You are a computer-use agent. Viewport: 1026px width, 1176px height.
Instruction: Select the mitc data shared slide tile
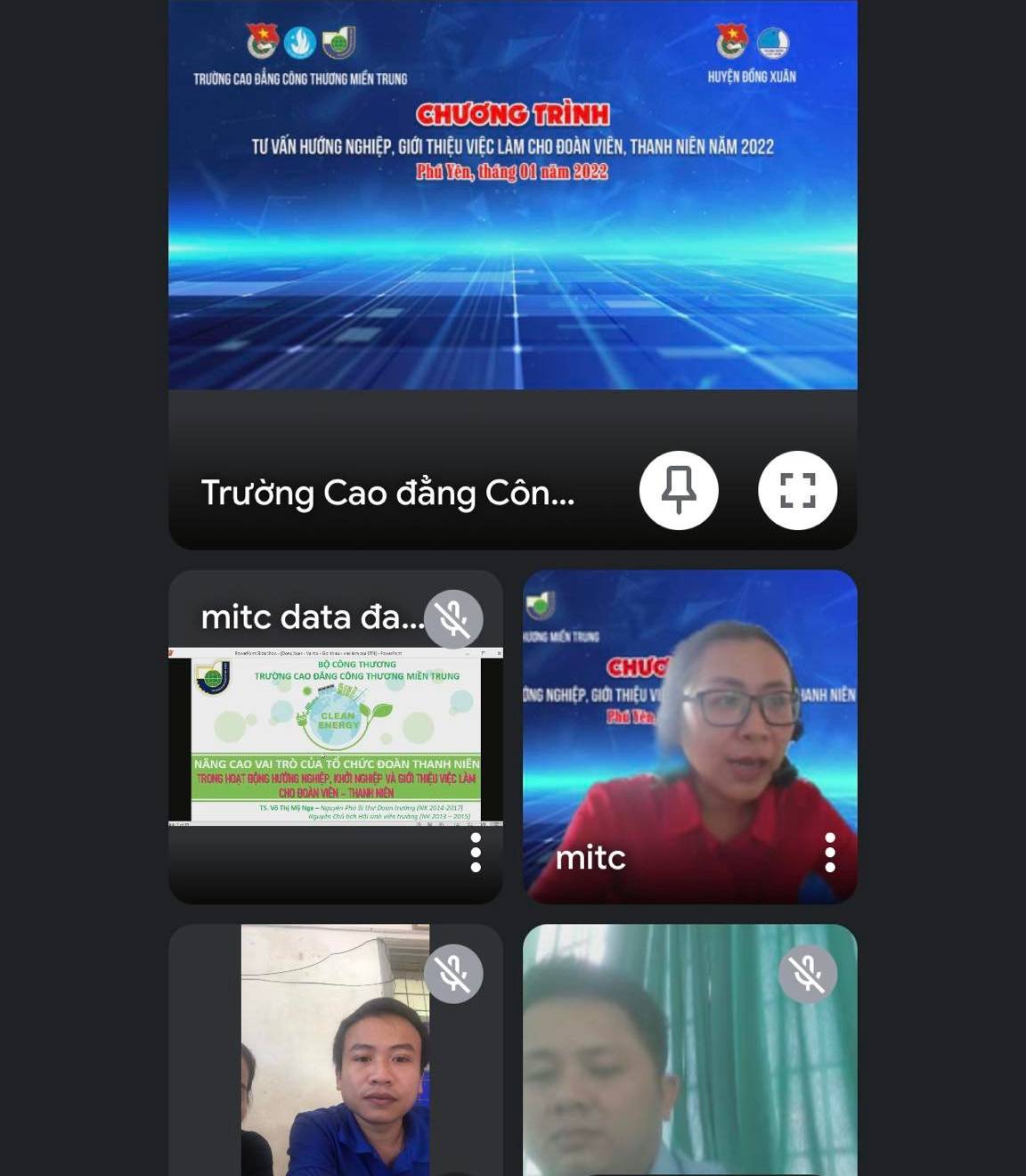335,738
